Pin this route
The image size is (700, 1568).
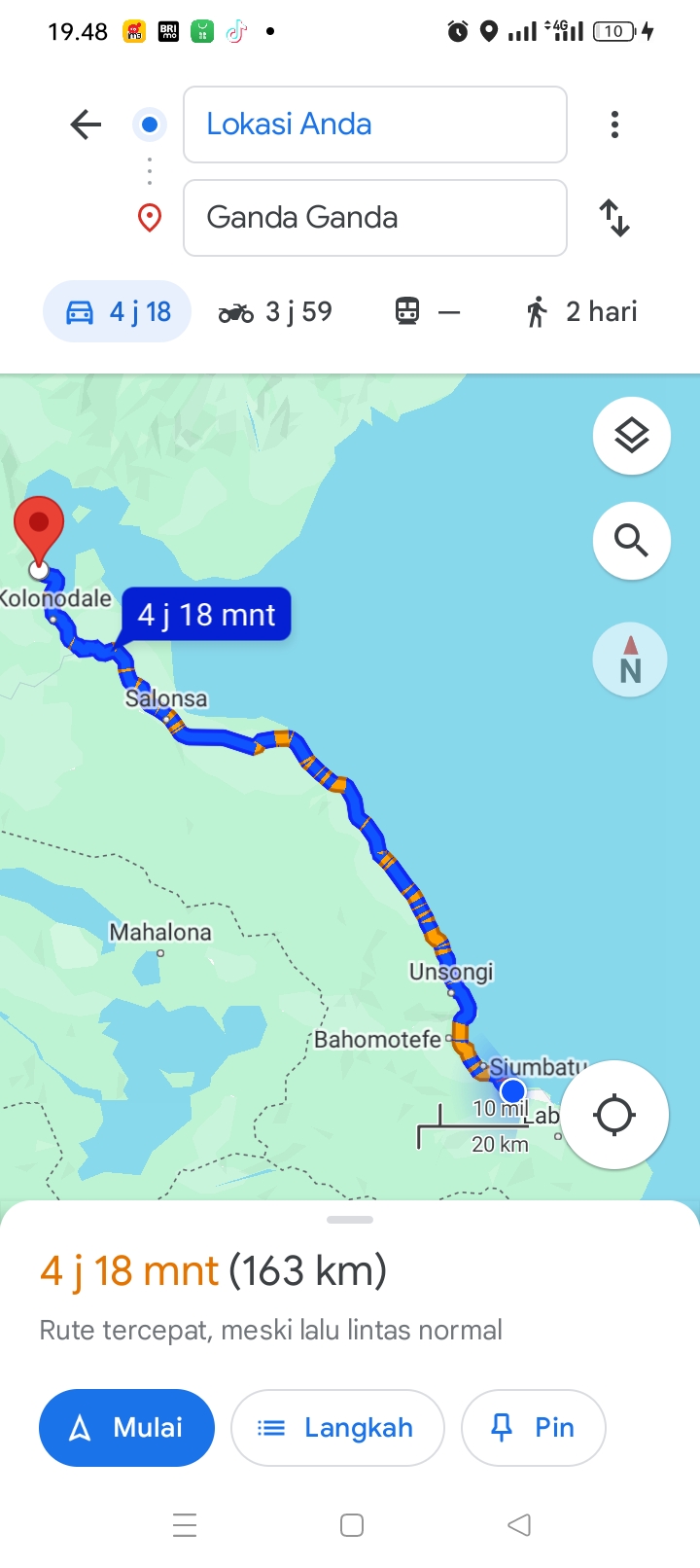click(x=533, y=1428)
